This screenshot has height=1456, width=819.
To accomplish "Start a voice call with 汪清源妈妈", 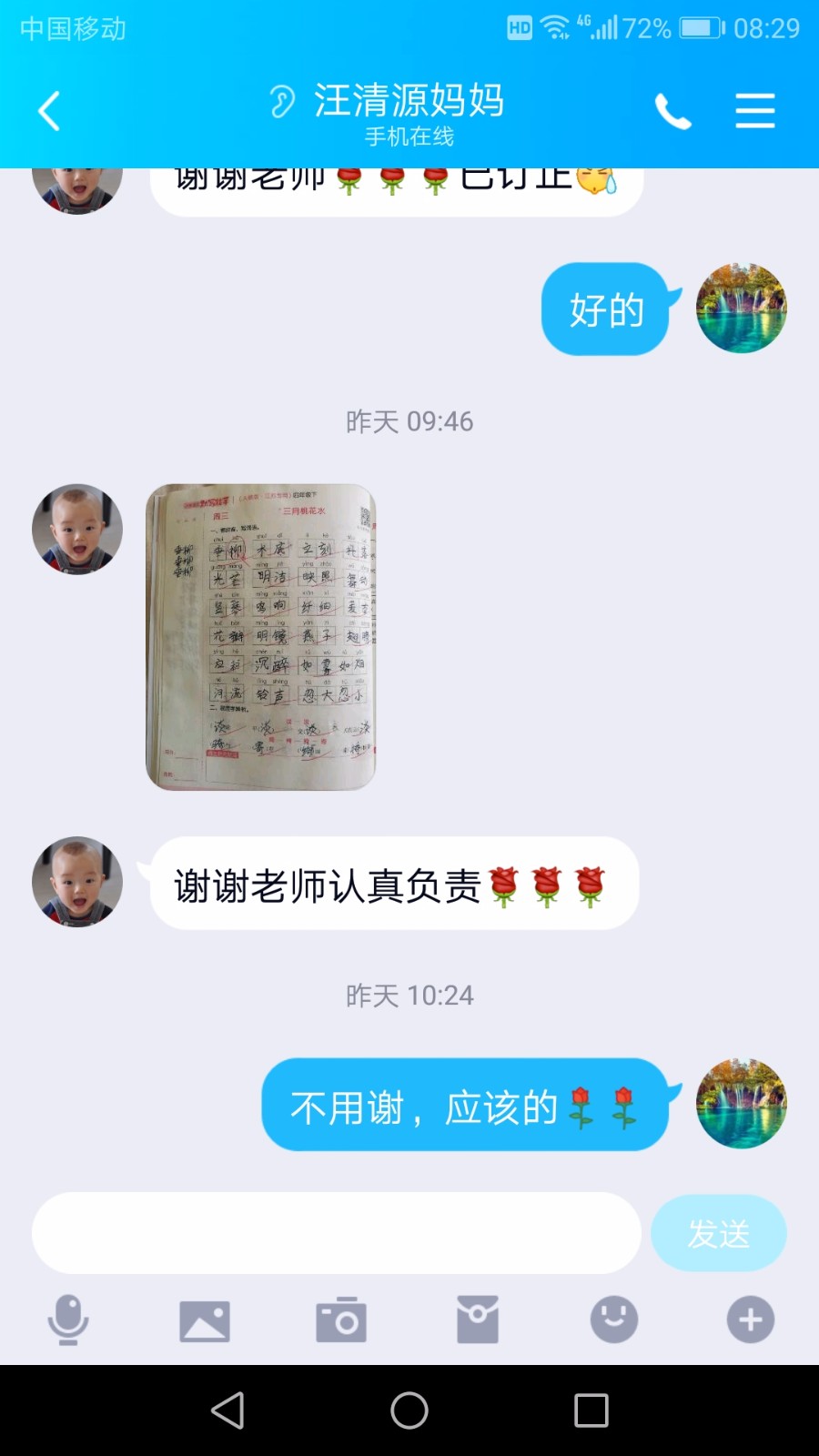I will (x=672, y=112).
